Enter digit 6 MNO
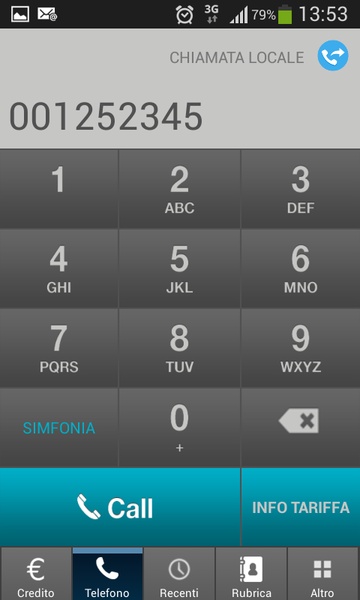The image size is (360, 600). (301, 268)
